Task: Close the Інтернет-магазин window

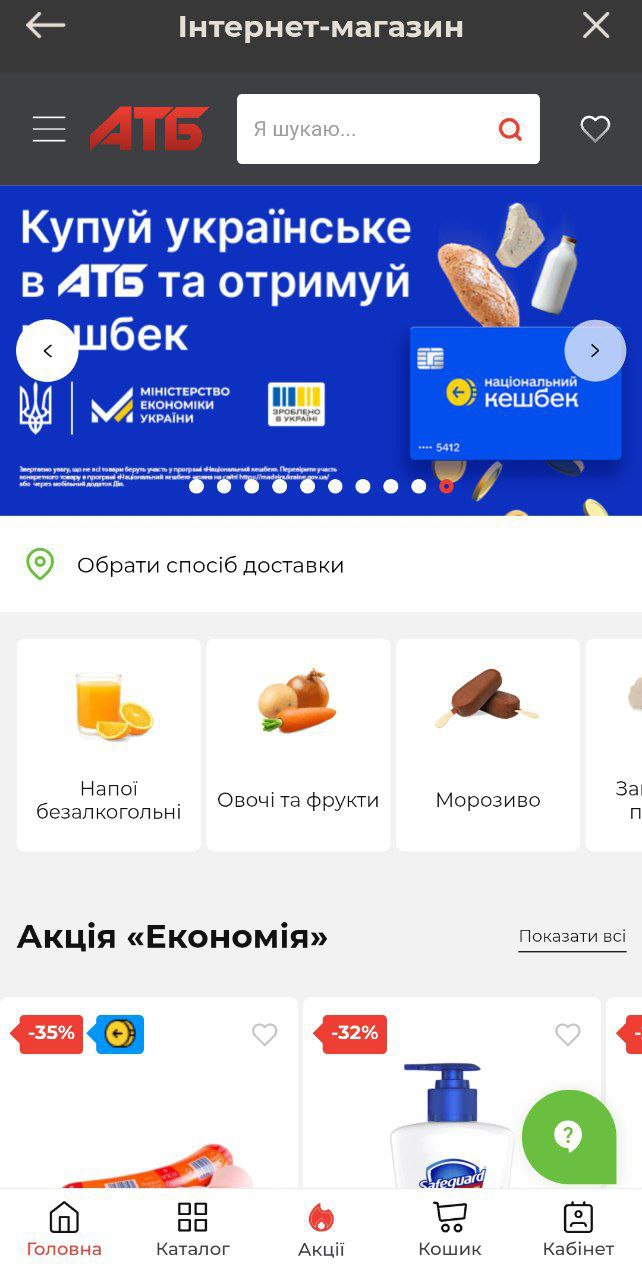Action: tap(596, 26)
